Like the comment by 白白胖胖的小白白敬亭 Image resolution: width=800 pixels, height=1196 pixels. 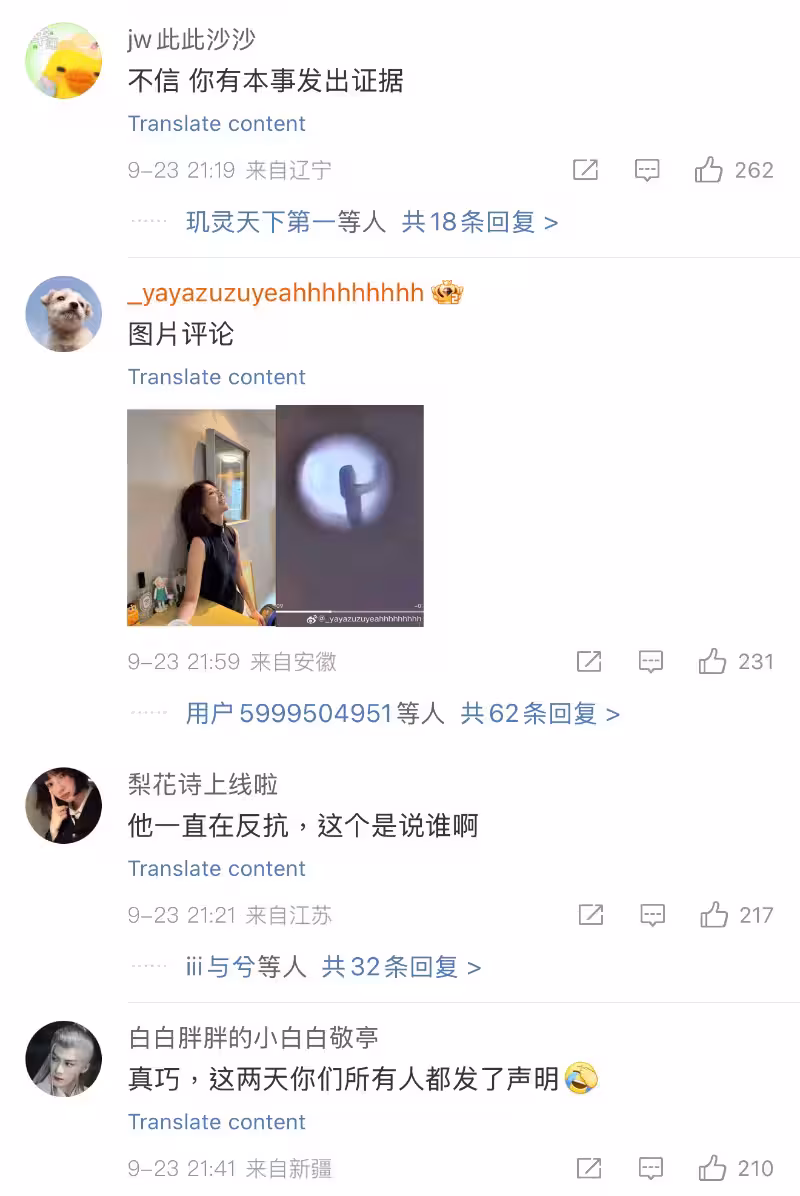pos(713,1168)
